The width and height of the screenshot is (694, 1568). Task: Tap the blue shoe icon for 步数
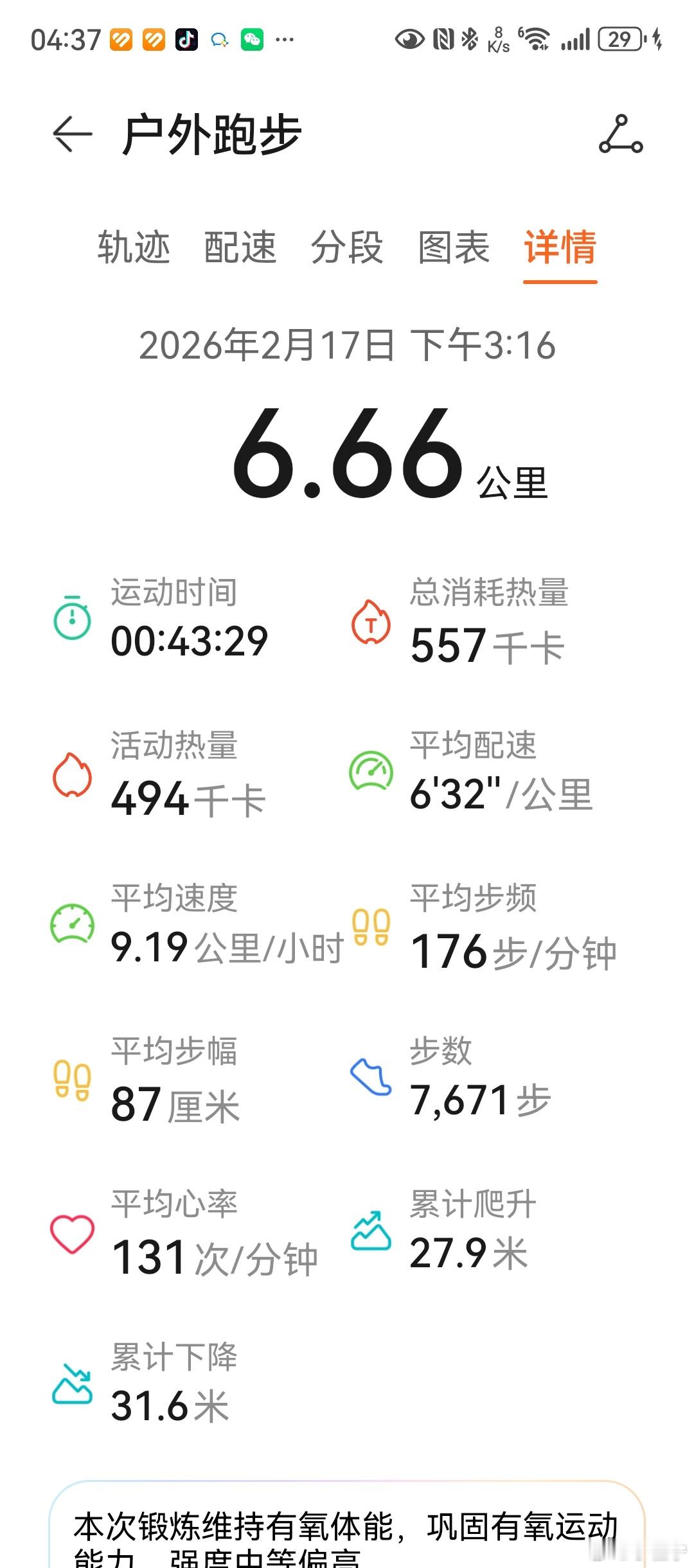point(371,1078)
